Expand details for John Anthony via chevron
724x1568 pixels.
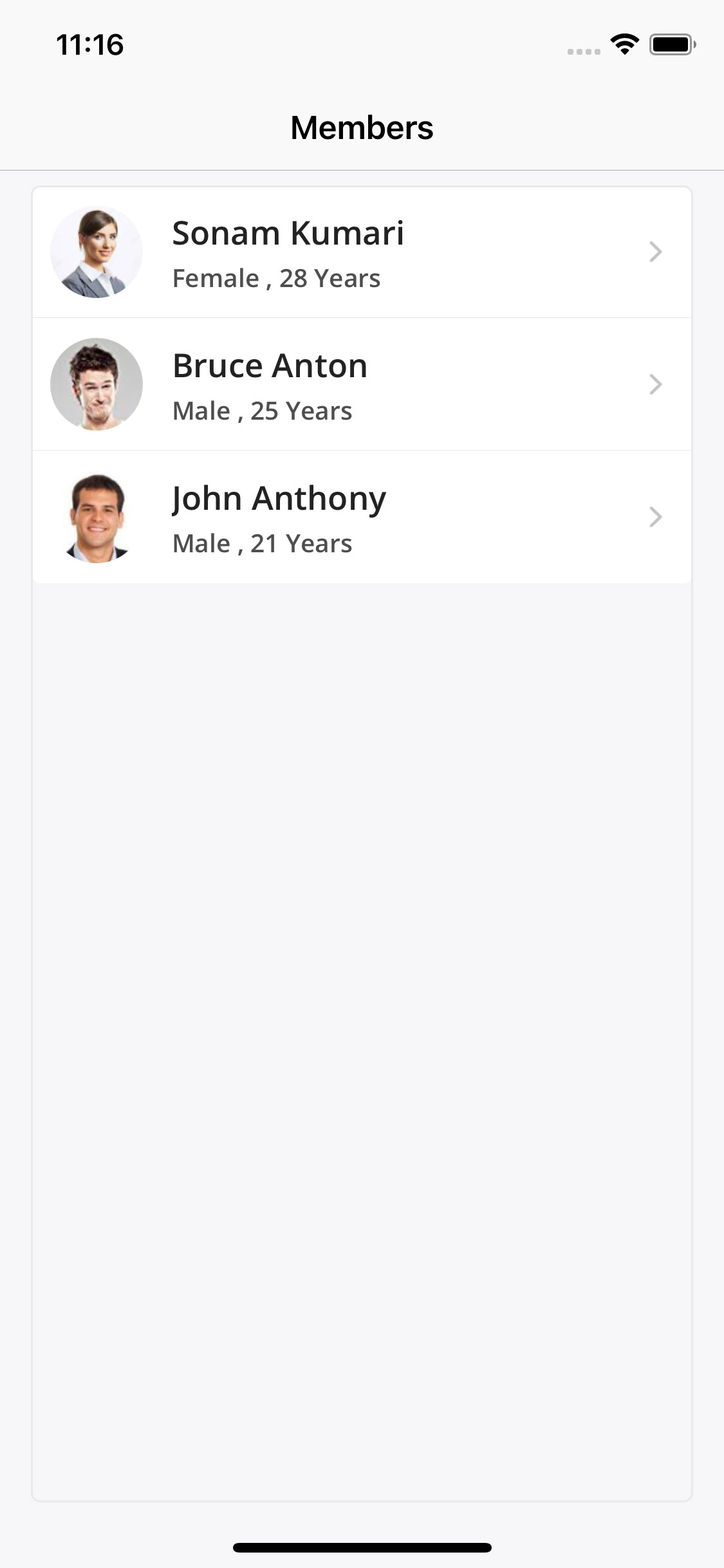(x=655, y=516)
